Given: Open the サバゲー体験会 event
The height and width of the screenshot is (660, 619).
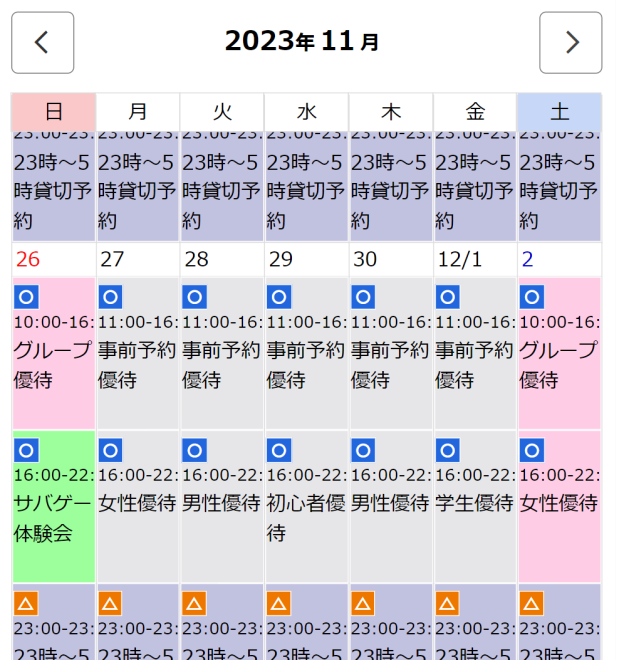Looking at the screenshot, I should click(54, 506).
